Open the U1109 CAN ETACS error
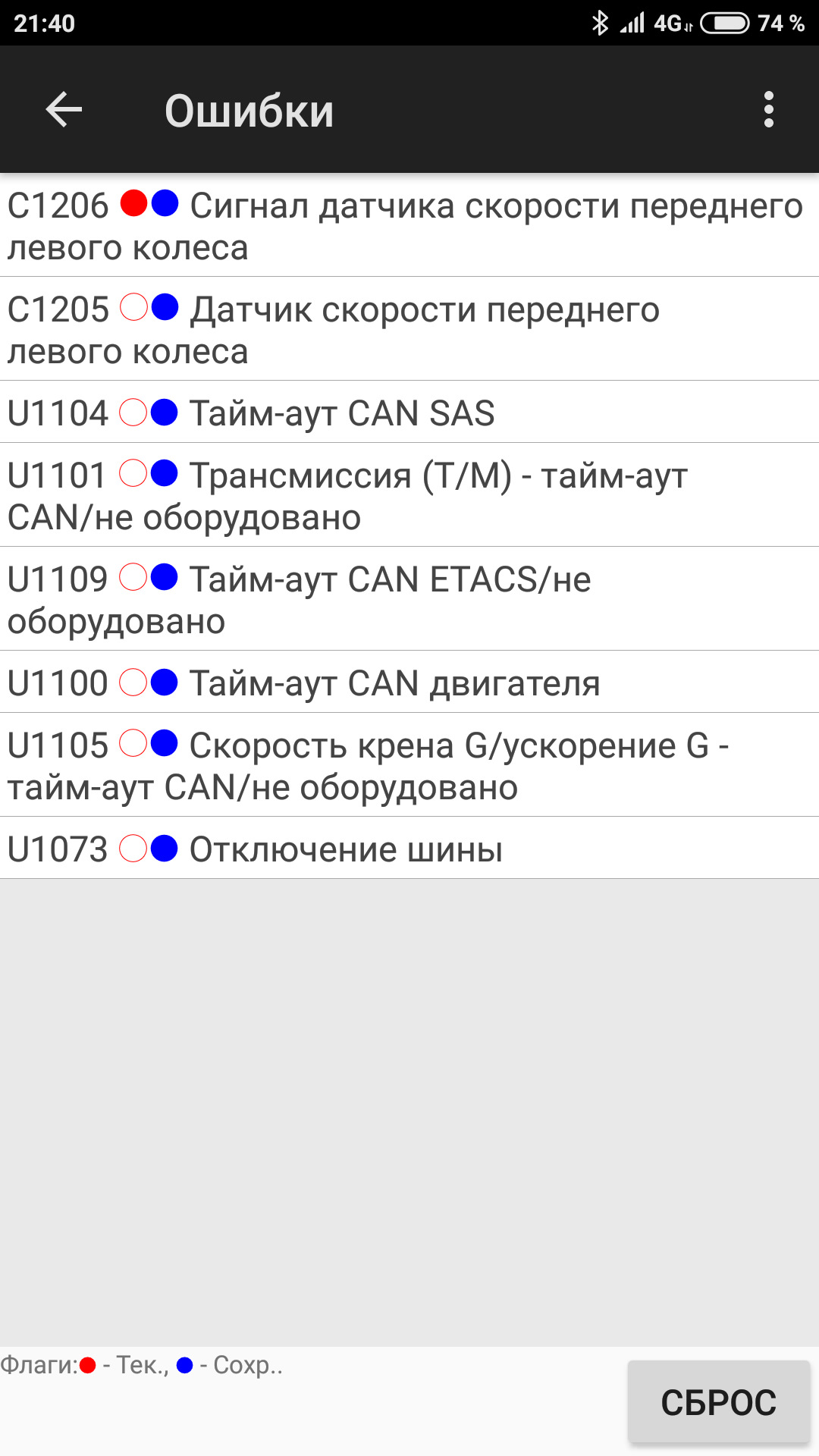This screenshot has height=1456, width=819. point(409,600)
